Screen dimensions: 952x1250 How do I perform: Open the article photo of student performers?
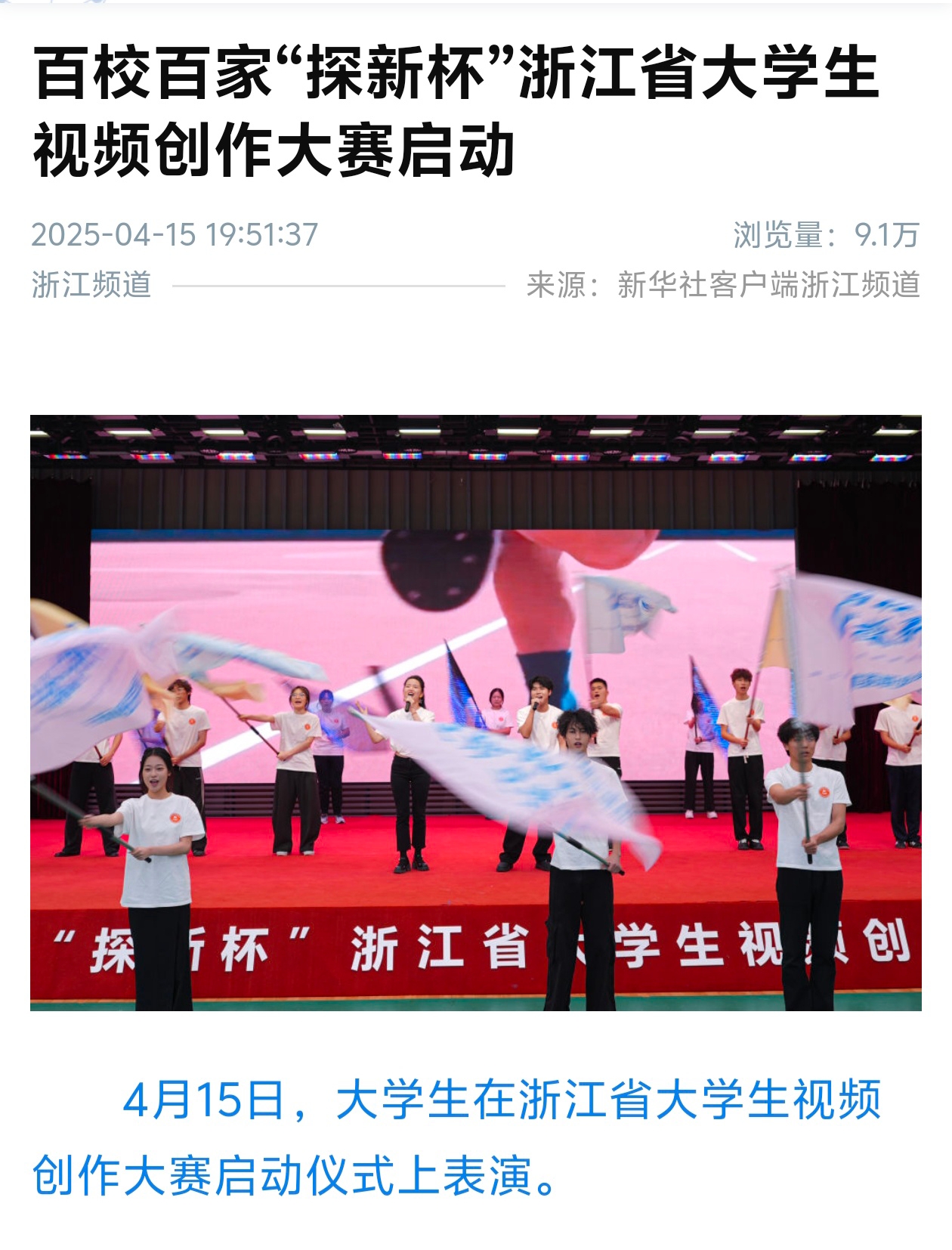[x=476, y=712]
